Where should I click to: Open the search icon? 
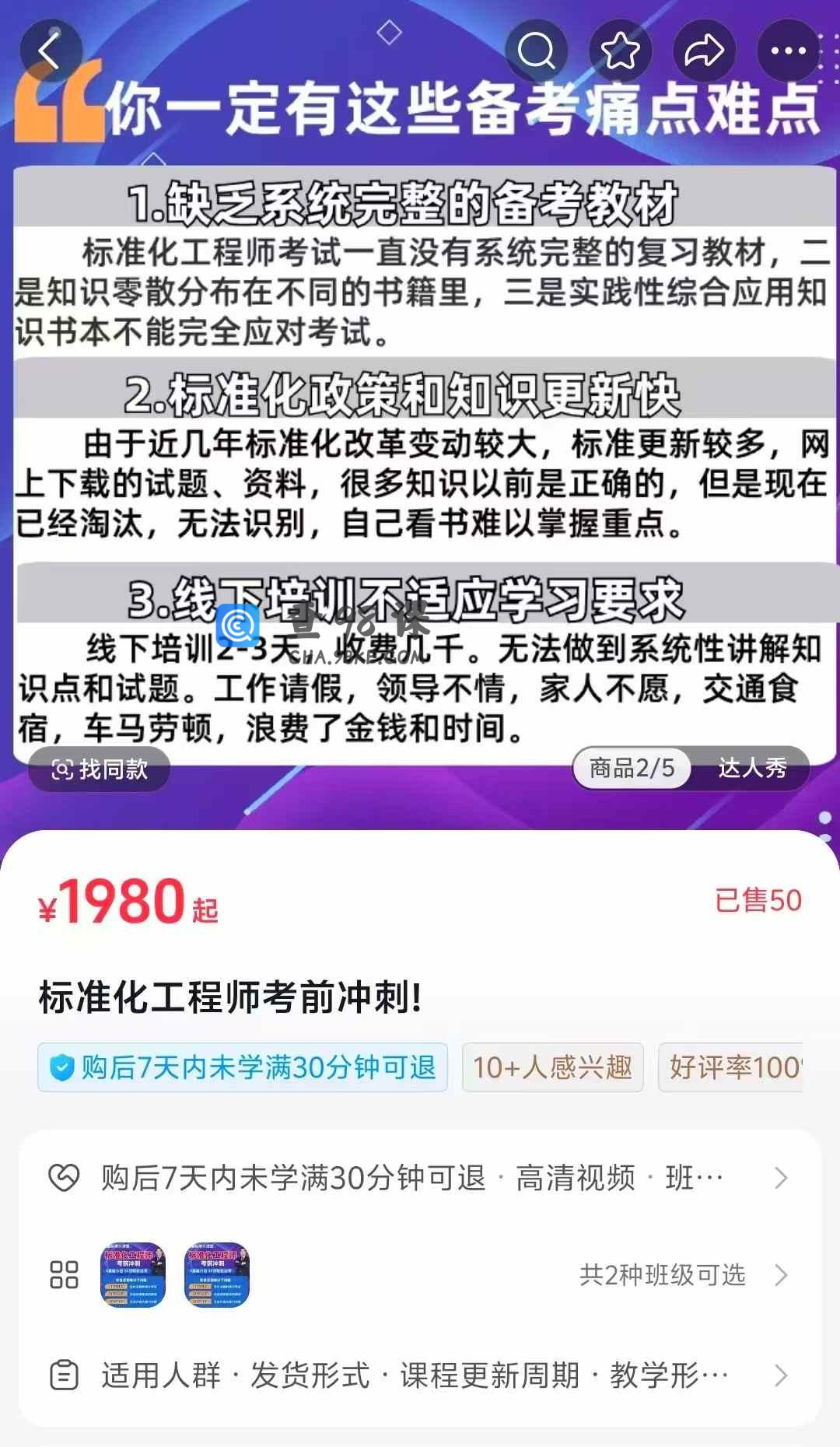[536, 51]
